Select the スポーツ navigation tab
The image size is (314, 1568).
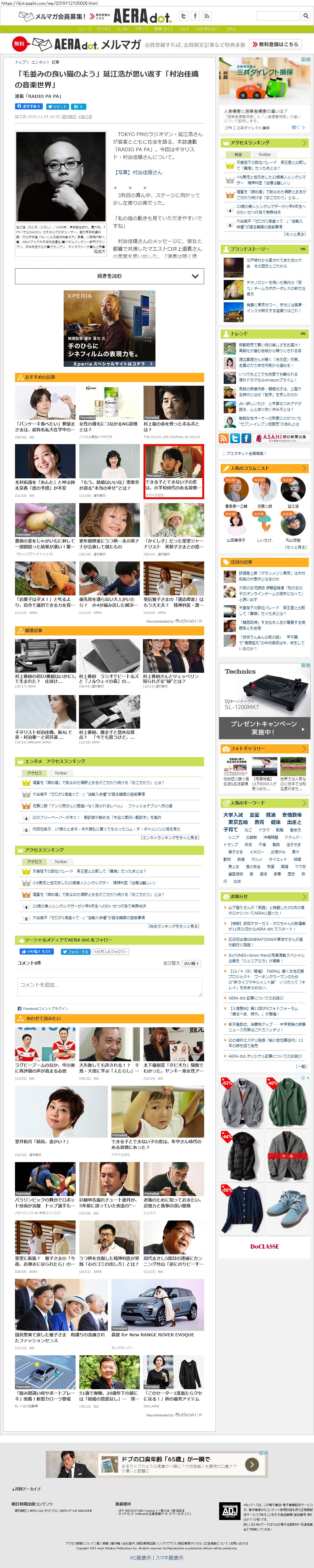click(141, 29)
